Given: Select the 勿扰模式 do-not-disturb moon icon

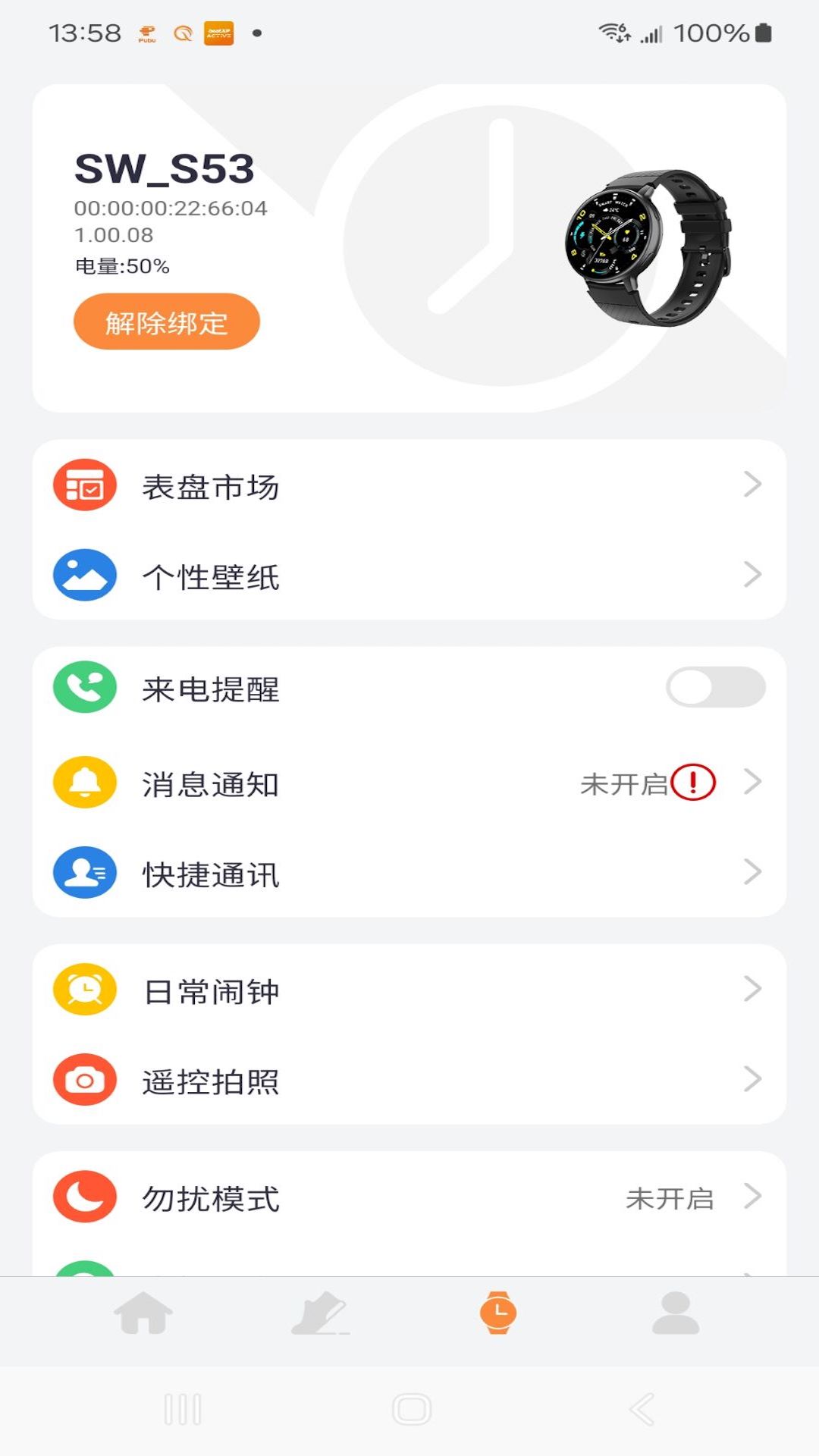Looking at the screenshot, I should pyautogui.click(x=83, y=1197).
